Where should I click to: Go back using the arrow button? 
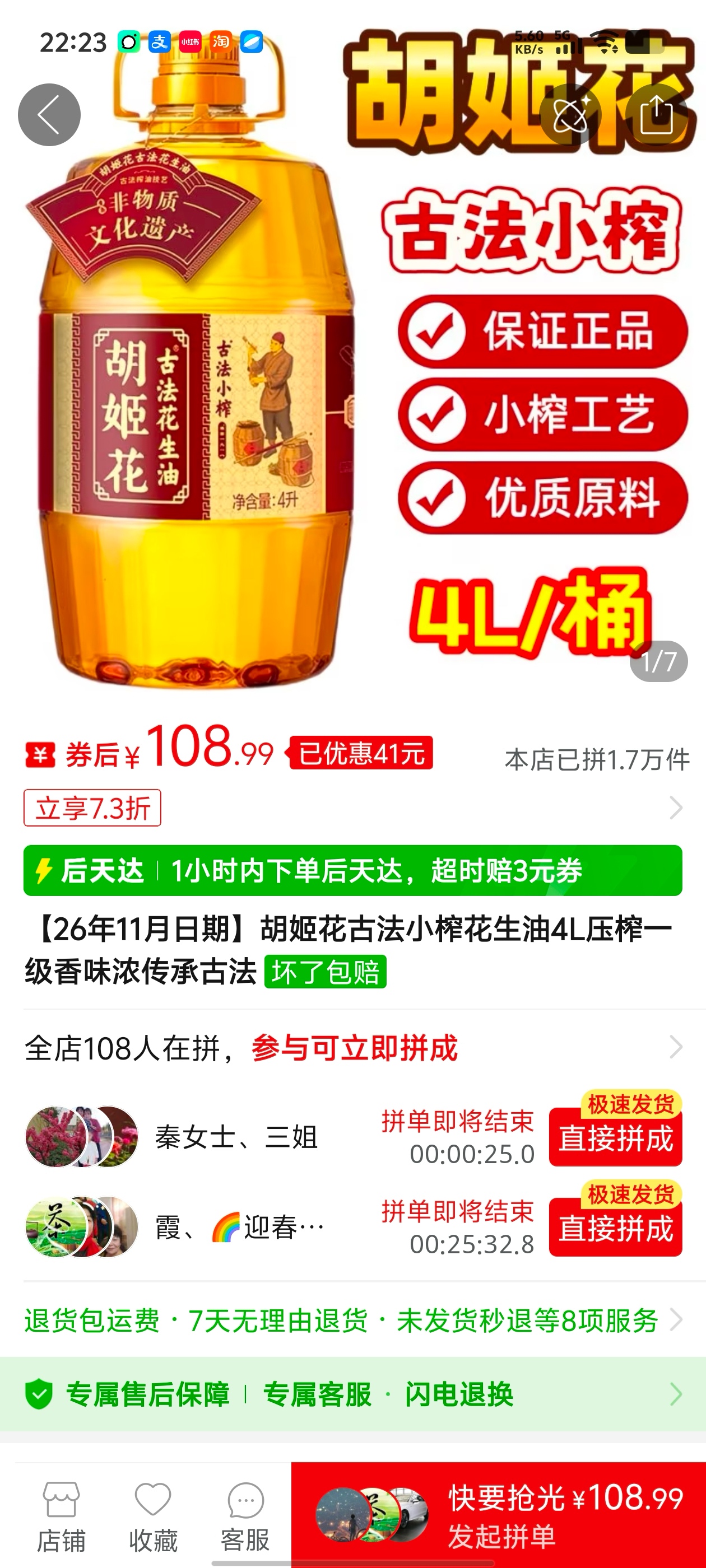pyautogui.click(x=49, y=114)
